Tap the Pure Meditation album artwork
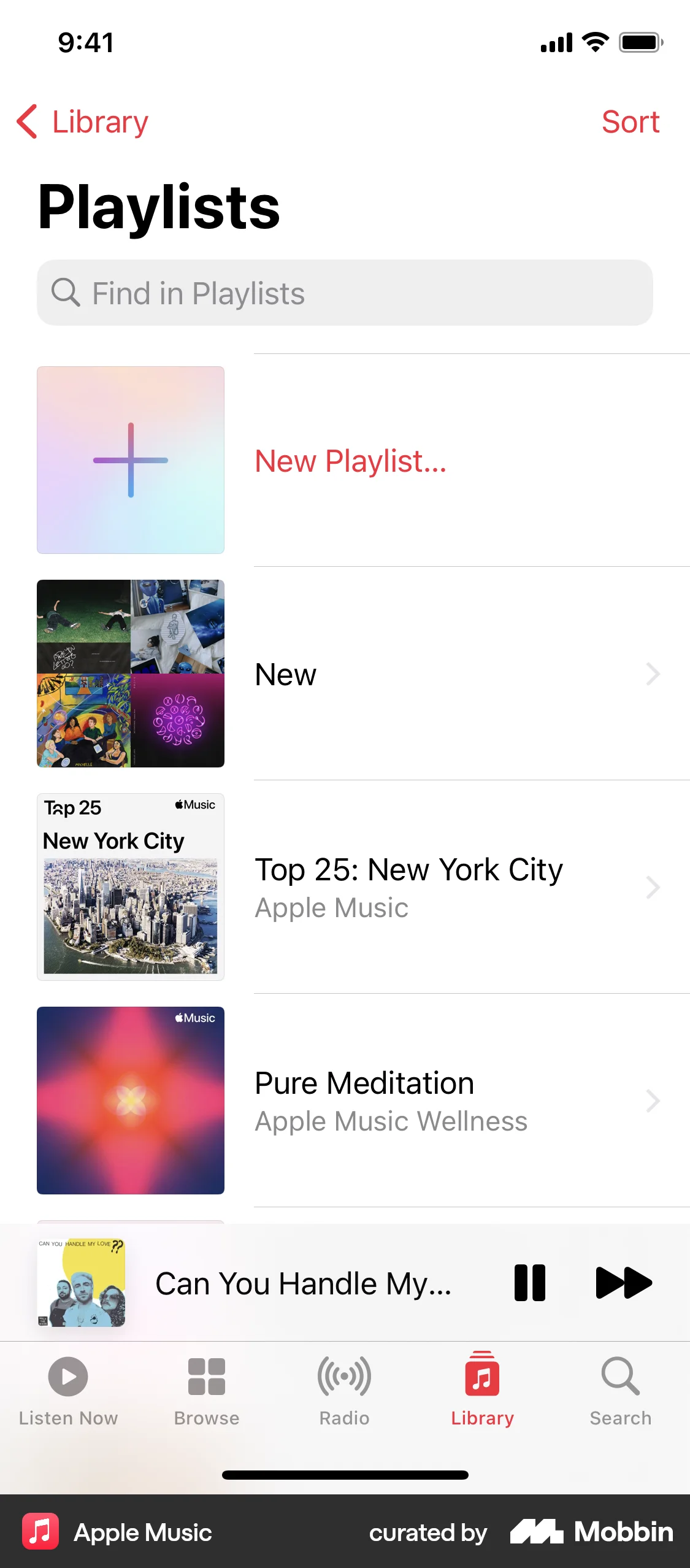Viewport: 690px width, 1568px height. [x=130, y=1100]
